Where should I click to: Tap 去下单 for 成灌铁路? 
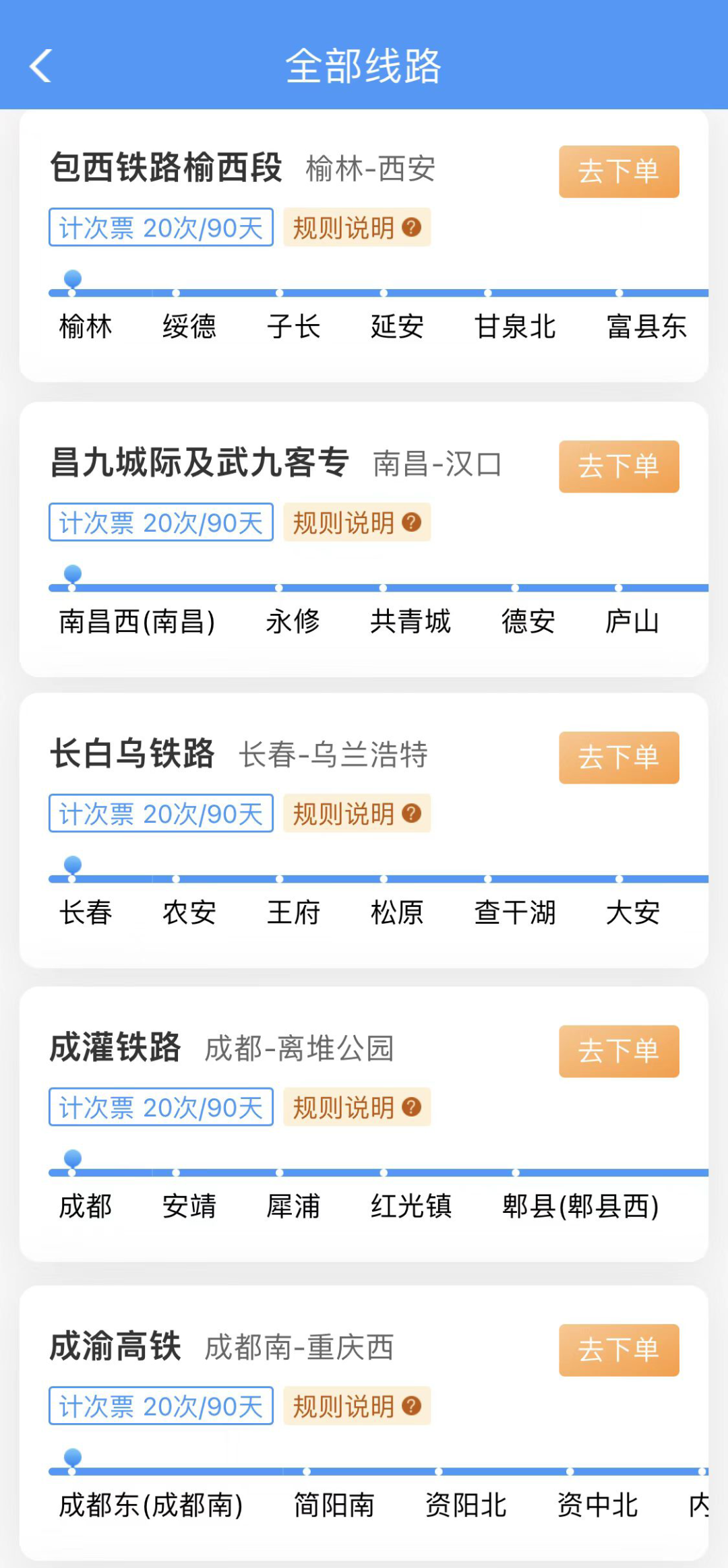618,1051
